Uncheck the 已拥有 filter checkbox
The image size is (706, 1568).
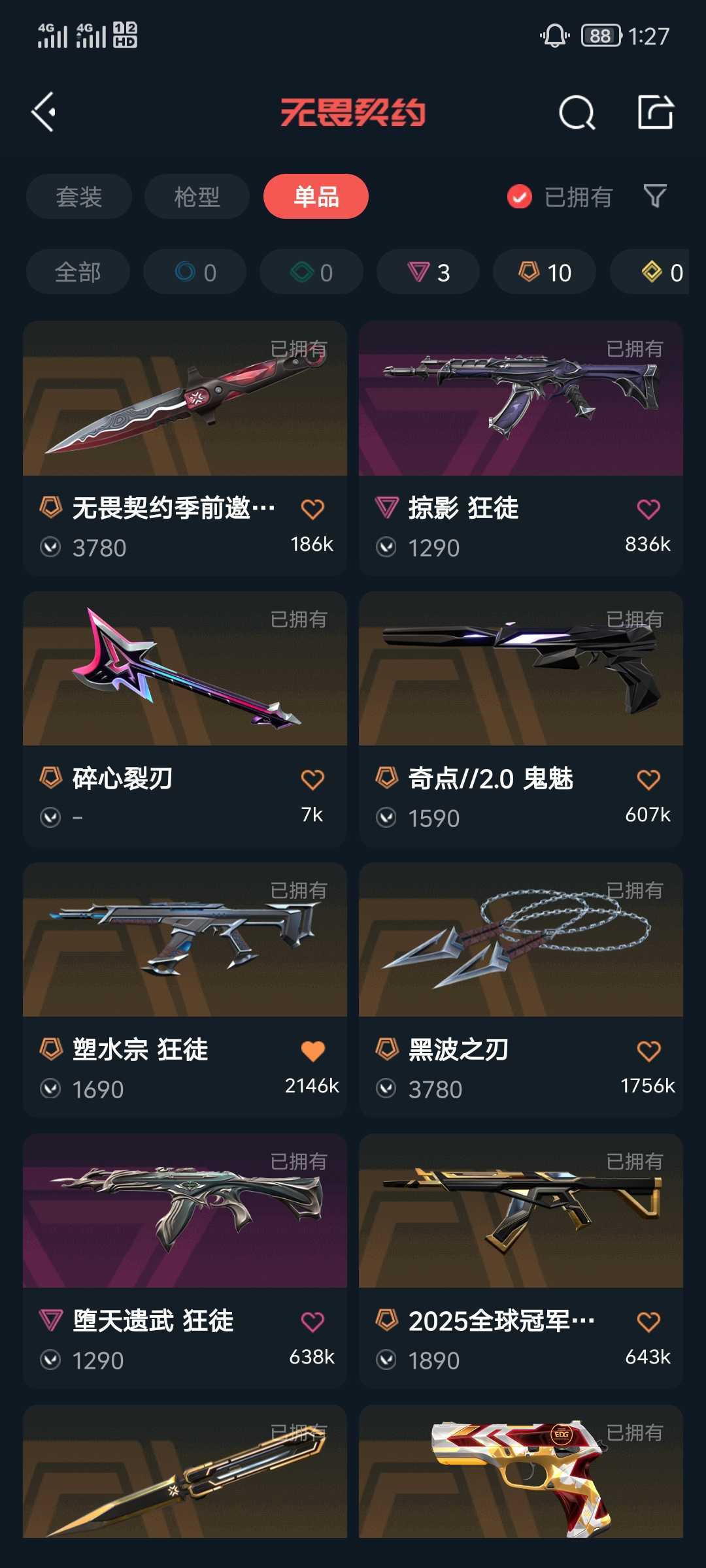(520, 197)
